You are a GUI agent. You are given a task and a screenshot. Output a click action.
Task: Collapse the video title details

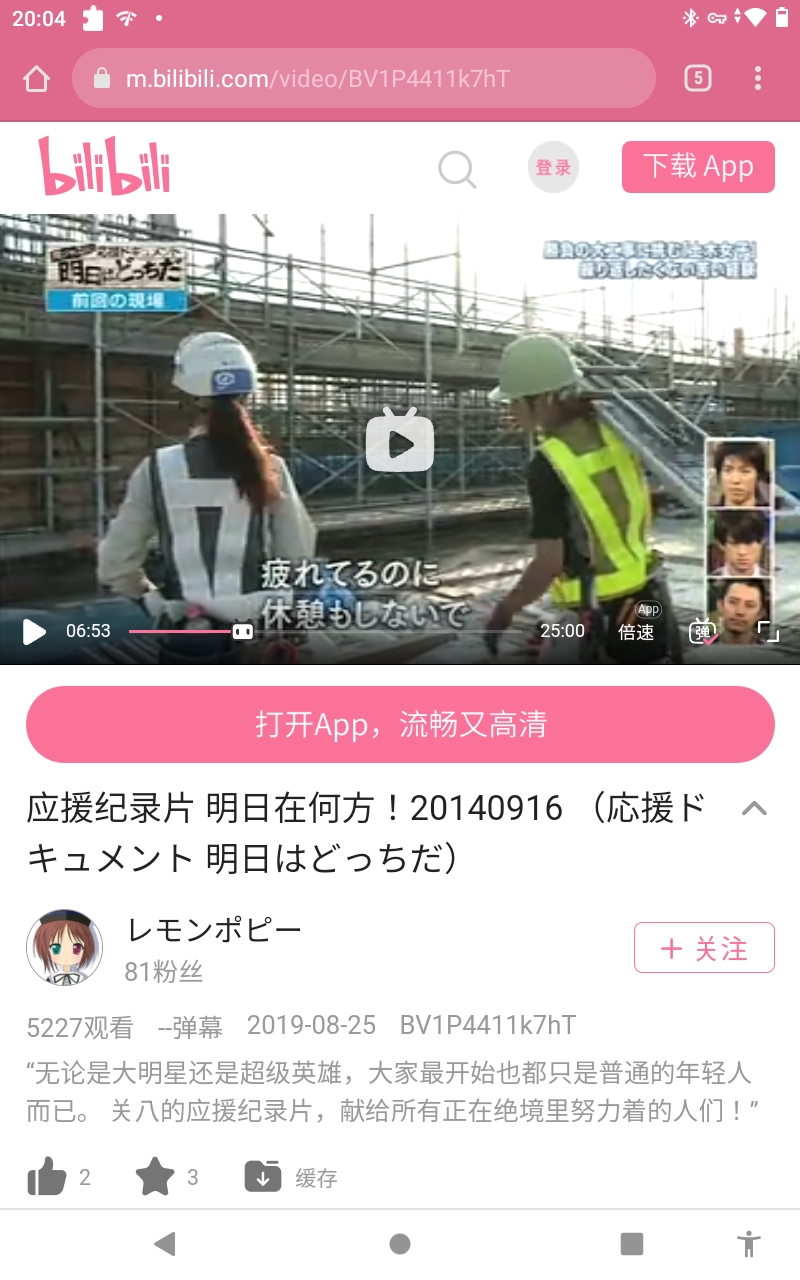pos(754,808)
